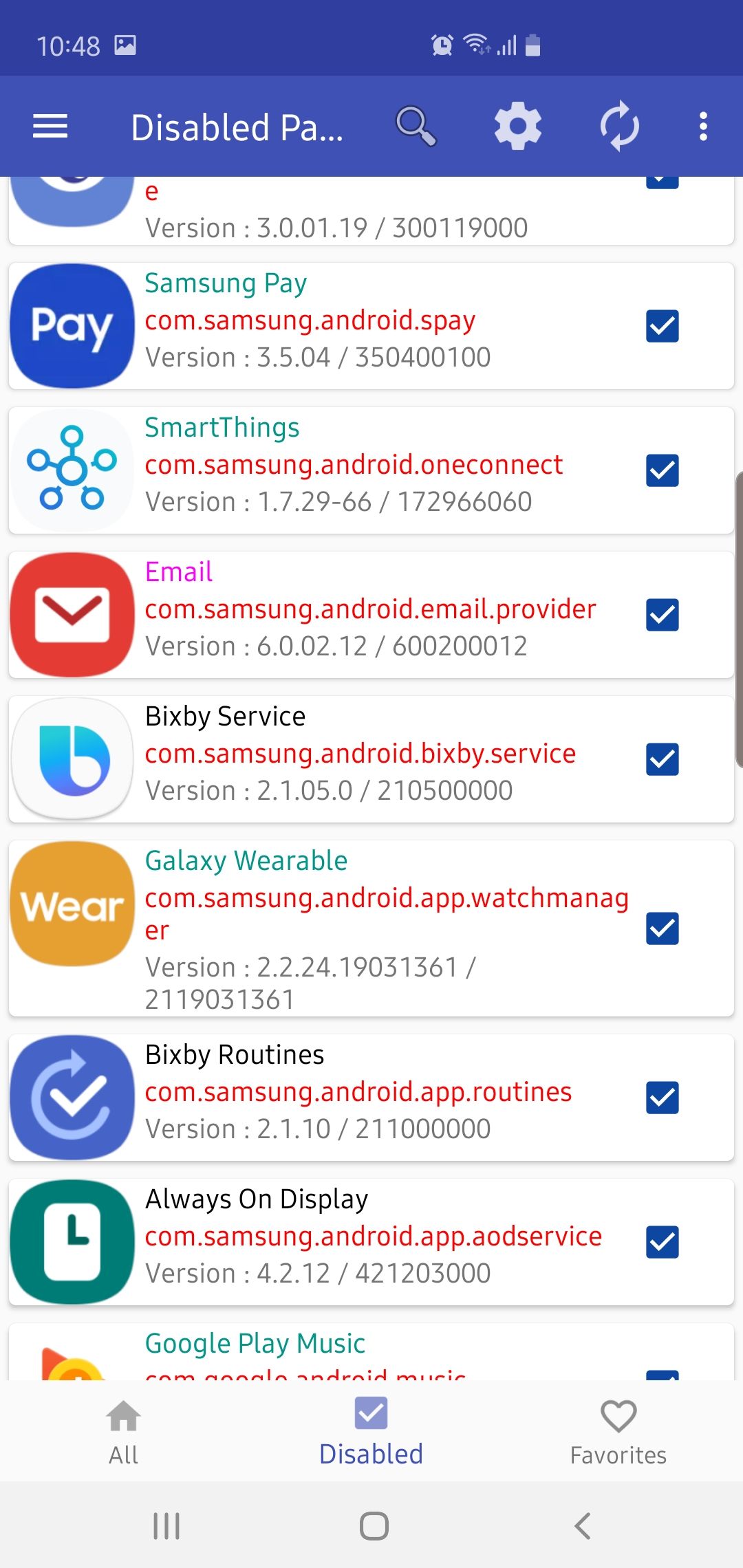743x1568 pixels.
Task: Select the Disabled tab
Action: point(371,1433)
